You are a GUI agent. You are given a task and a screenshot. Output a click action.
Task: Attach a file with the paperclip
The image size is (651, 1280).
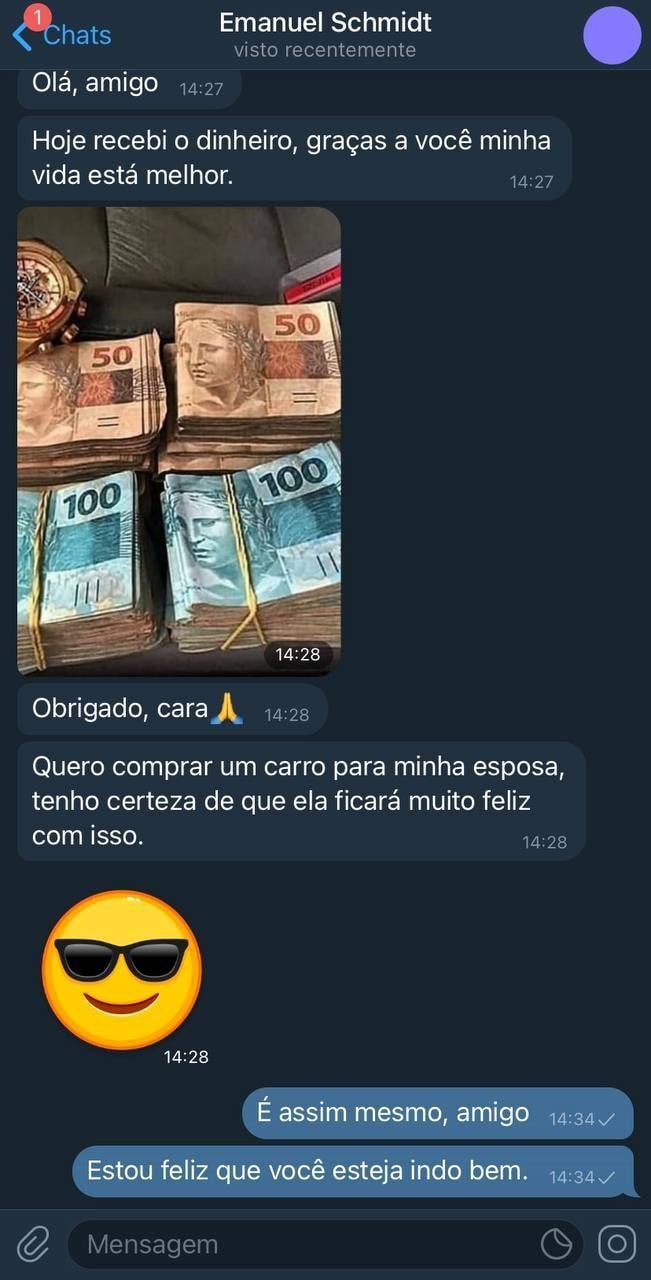pos(33,1244)
